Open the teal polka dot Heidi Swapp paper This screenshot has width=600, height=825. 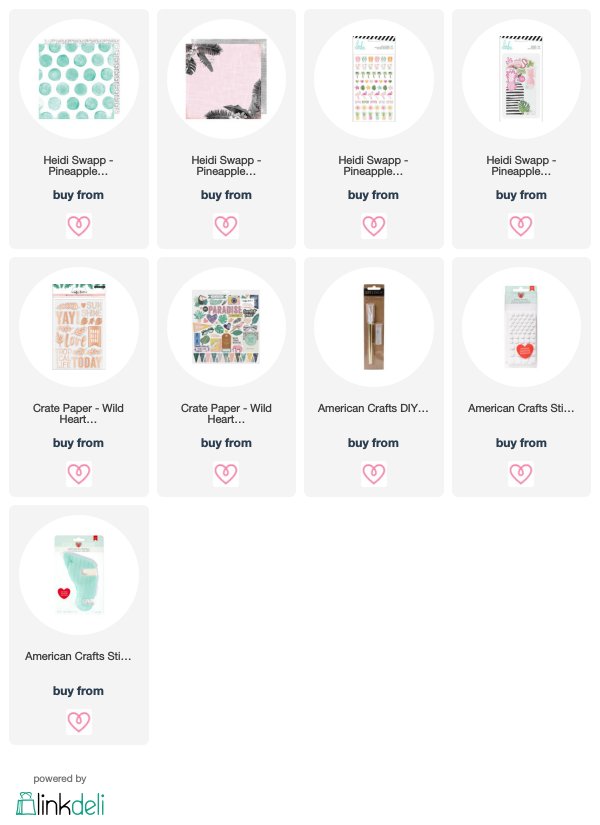point(79,79)
